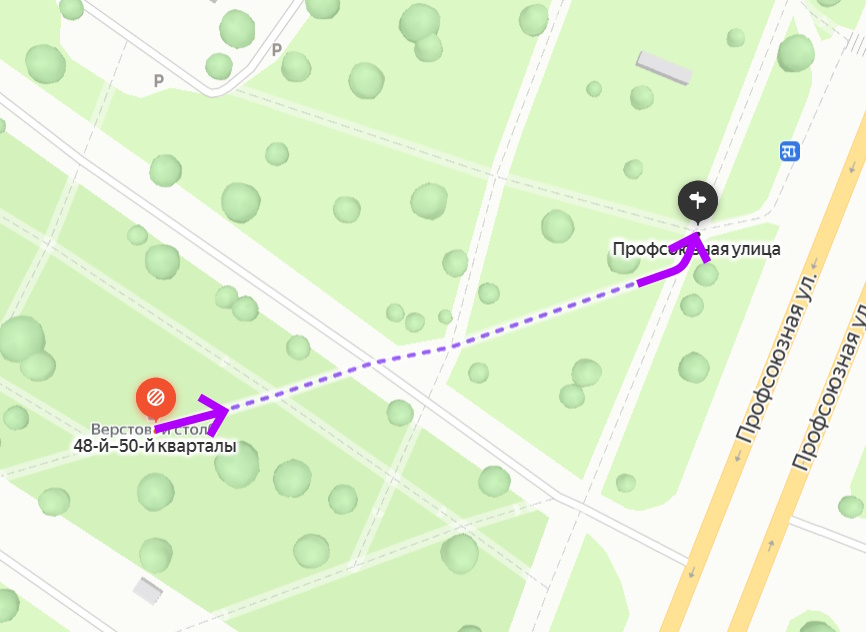Select the black signpost marker for Профсоюзная улица

pyautogui.click(x=698, y=202)
